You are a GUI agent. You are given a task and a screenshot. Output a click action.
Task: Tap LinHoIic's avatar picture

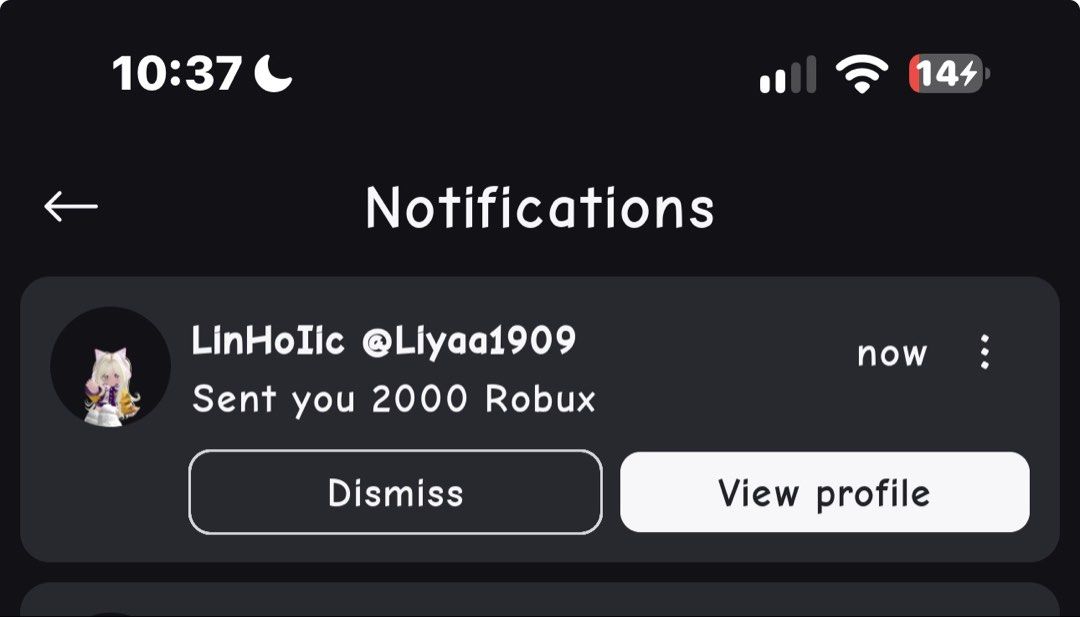(110, 366)
